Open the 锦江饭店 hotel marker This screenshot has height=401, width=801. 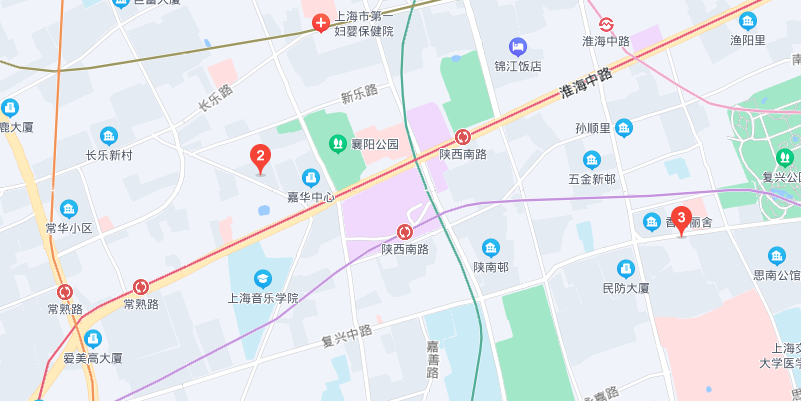(517, 46)
